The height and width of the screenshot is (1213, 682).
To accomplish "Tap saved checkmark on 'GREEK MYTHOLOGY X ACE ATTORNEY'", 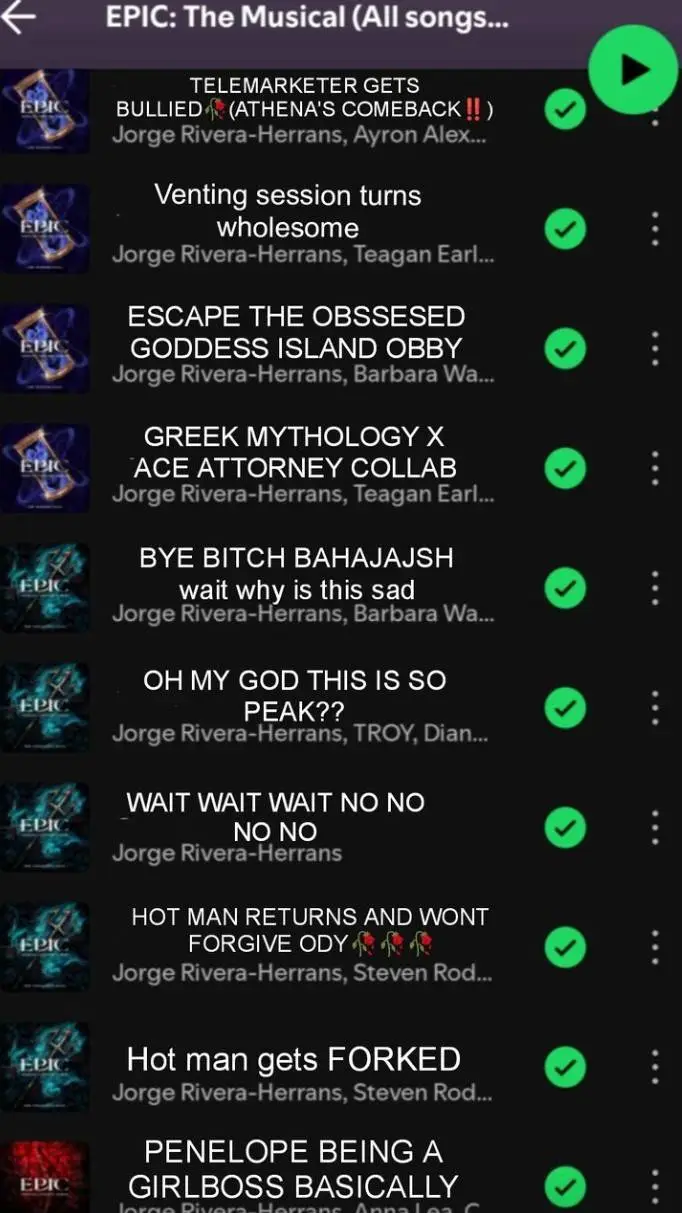I will point(565,468).
